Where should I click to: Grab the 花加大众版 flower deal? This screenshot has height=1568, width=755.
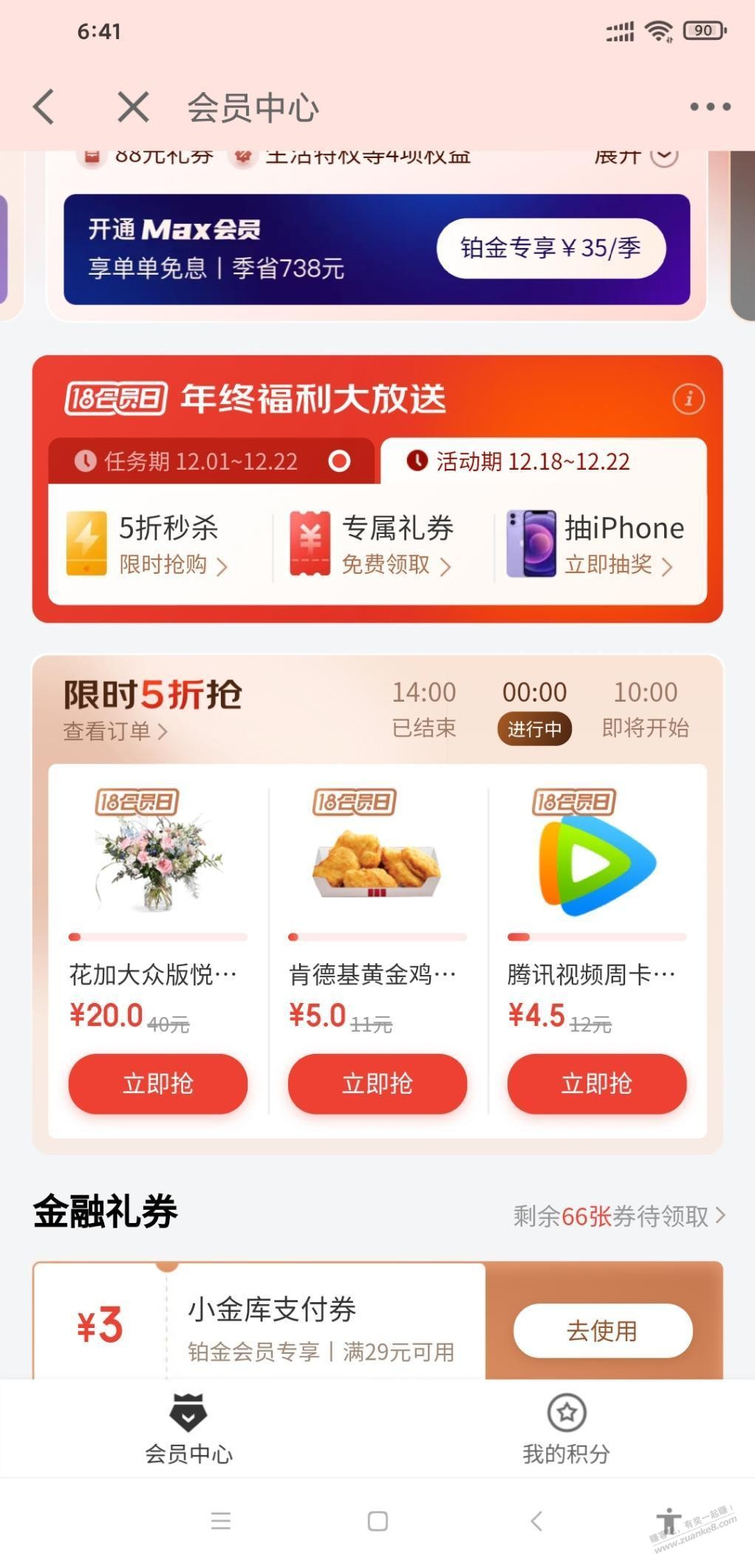157,1083
